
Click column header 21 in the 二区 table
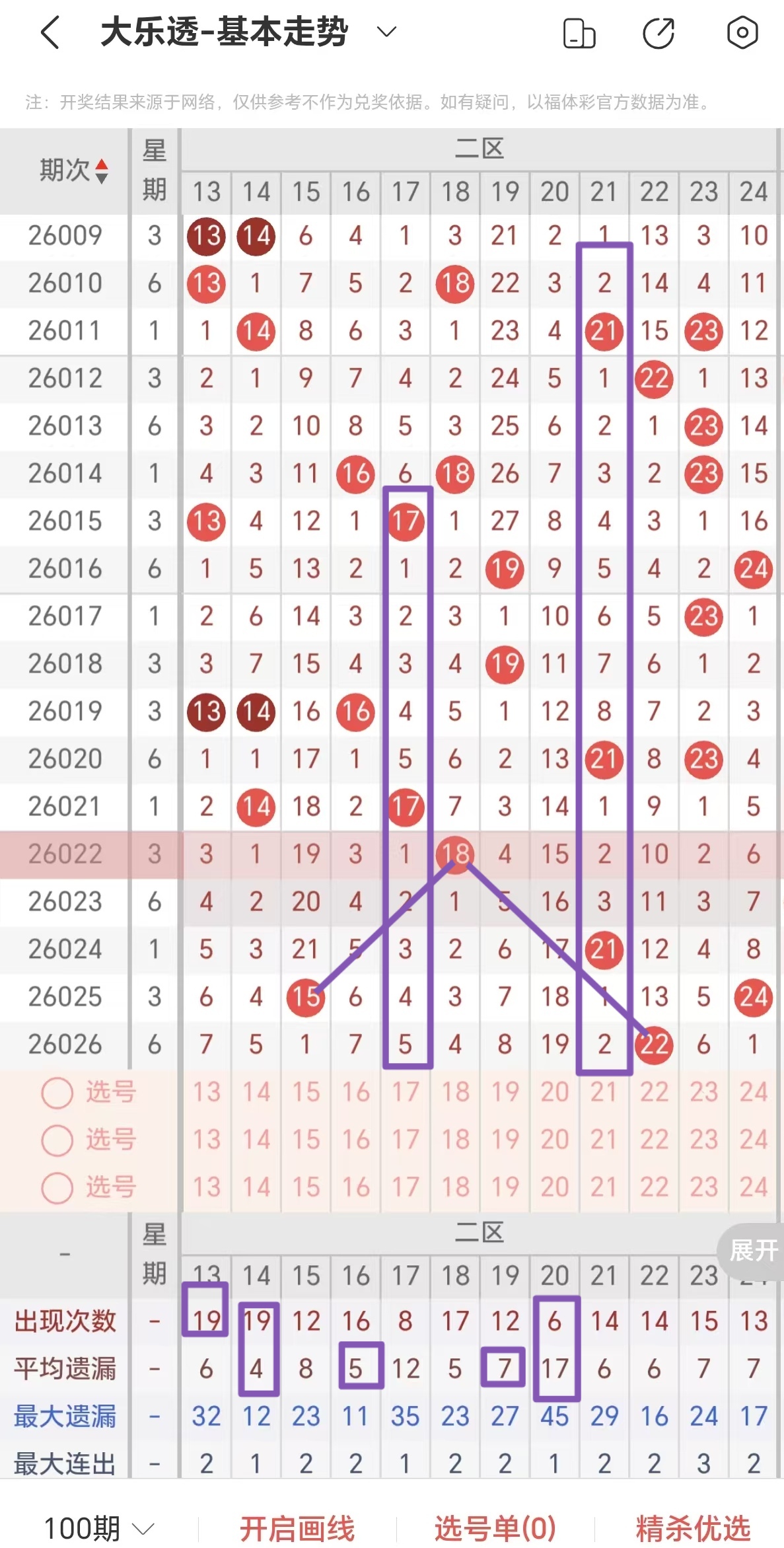tap(603, 192)
